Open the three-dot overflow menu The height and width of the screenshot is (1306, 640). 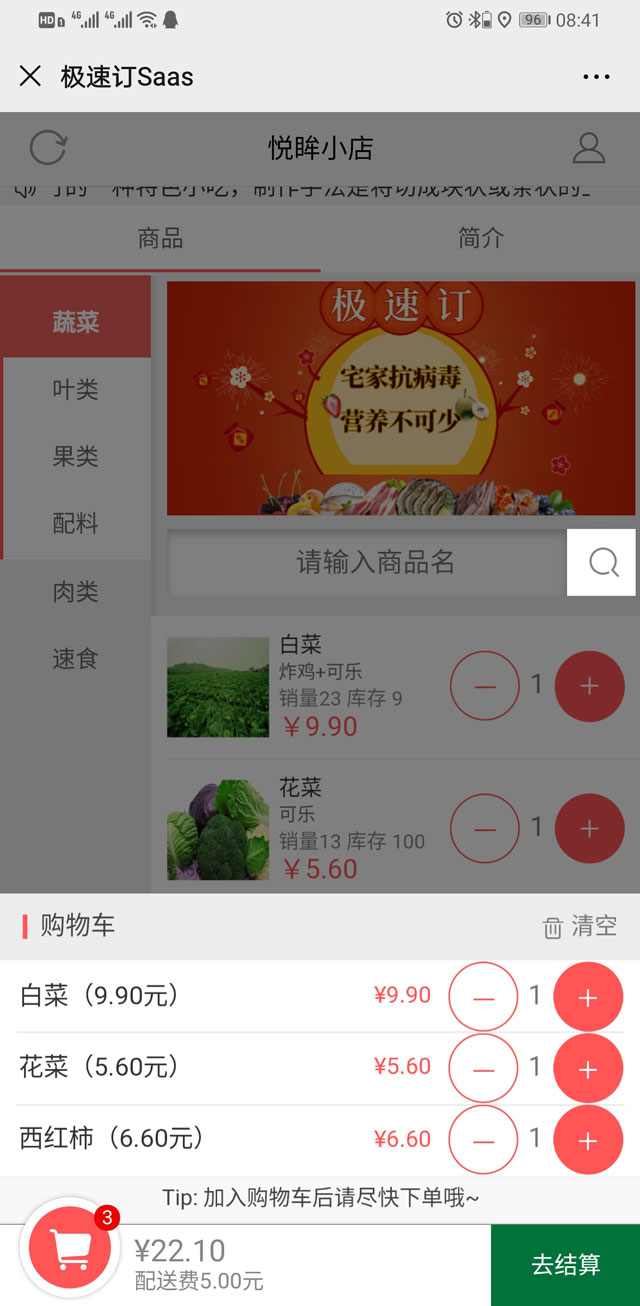point(596,77)
